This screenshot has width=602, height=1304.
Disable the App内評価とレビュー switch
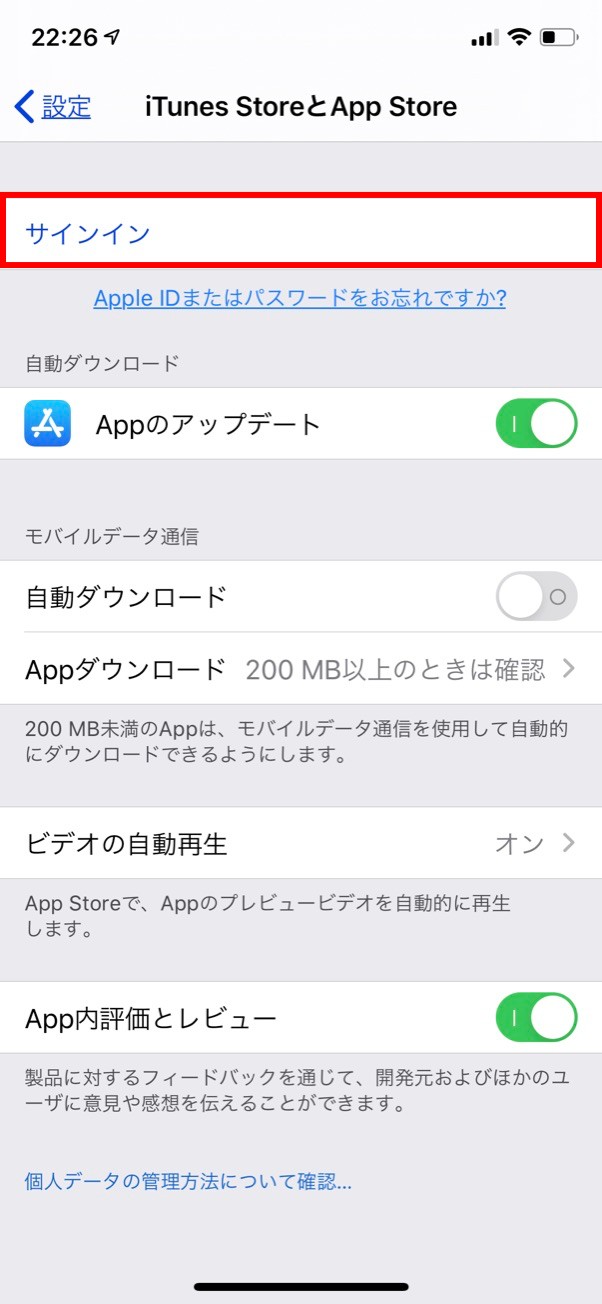click(x=537, y=1018)
